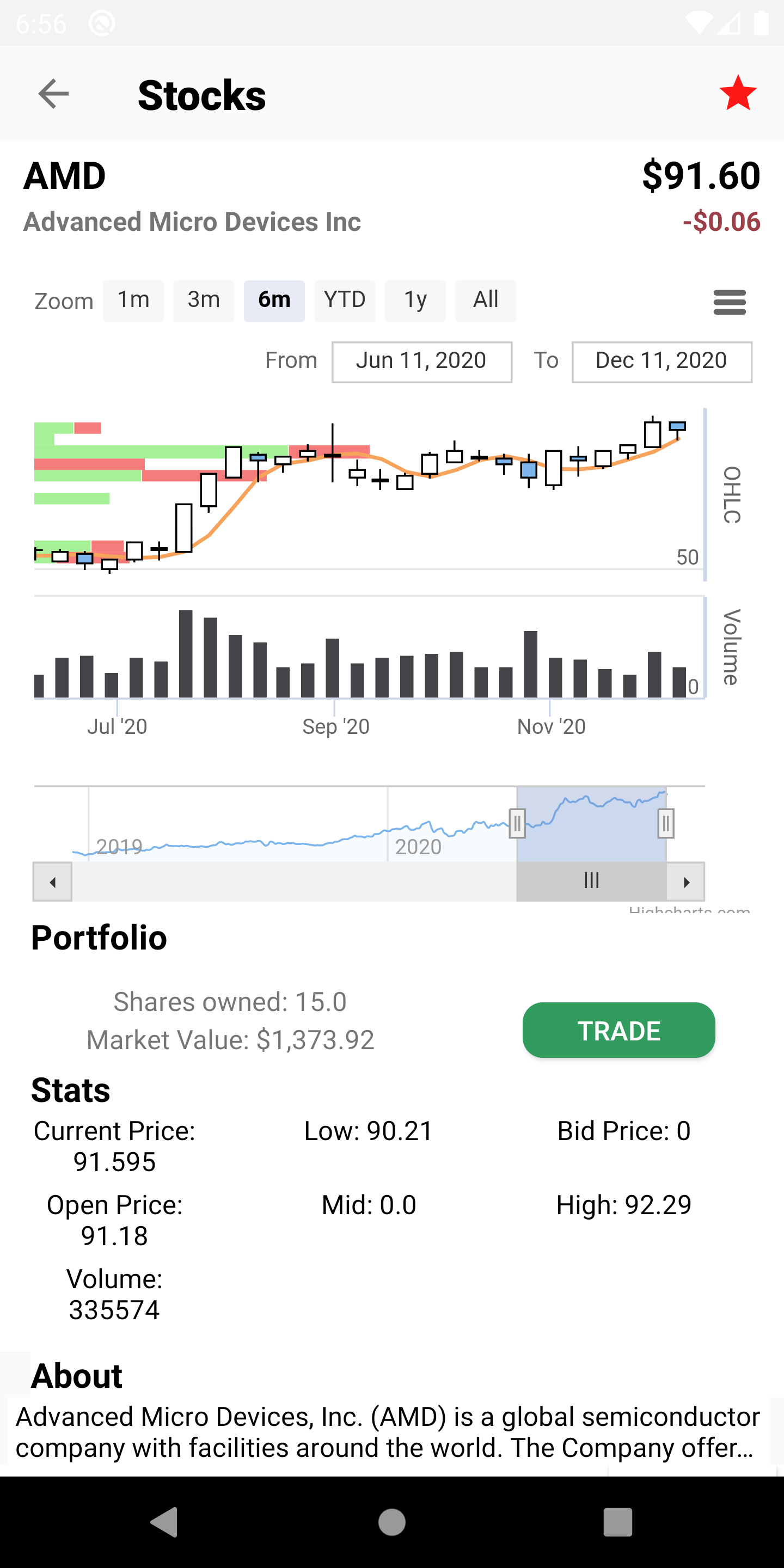
Task: Tap the system home button
Action: pyautogui.click(x=391, y=1522)
